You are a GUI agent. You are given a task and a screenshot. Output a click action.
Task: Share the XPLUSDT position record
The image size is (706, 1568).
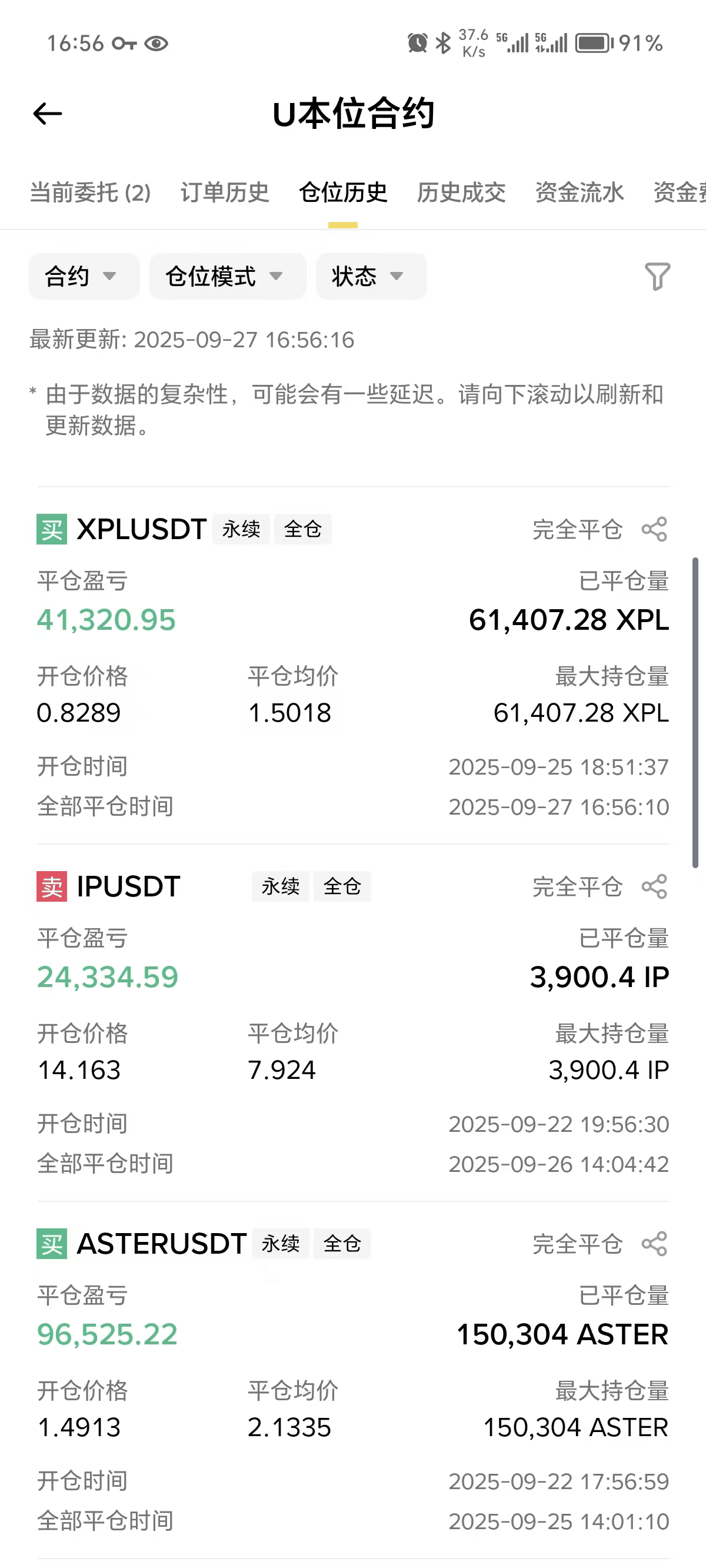click(x=654, y=530)
